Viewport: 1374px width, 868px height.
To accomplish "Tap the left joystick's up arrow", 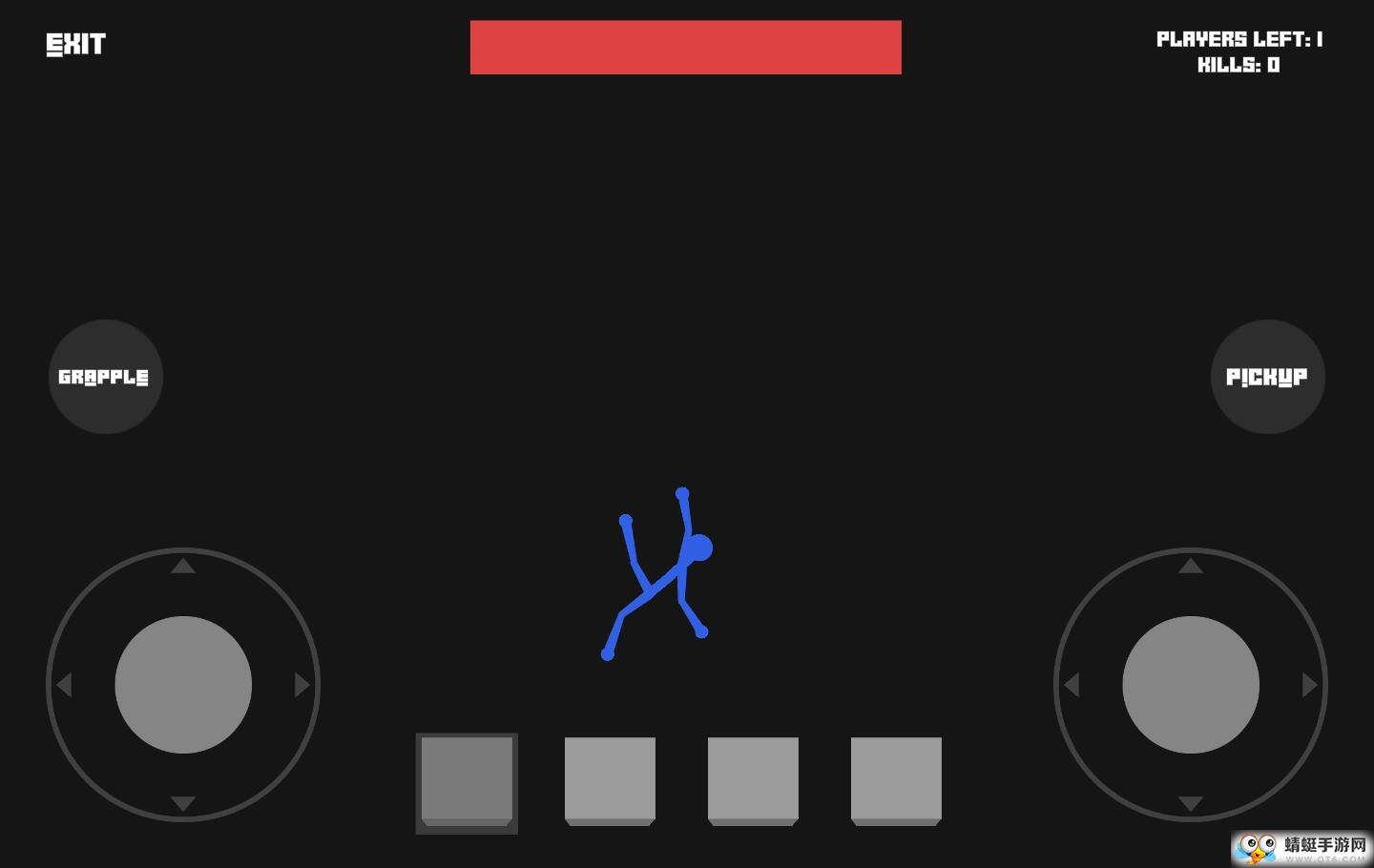I will (183, 567).
